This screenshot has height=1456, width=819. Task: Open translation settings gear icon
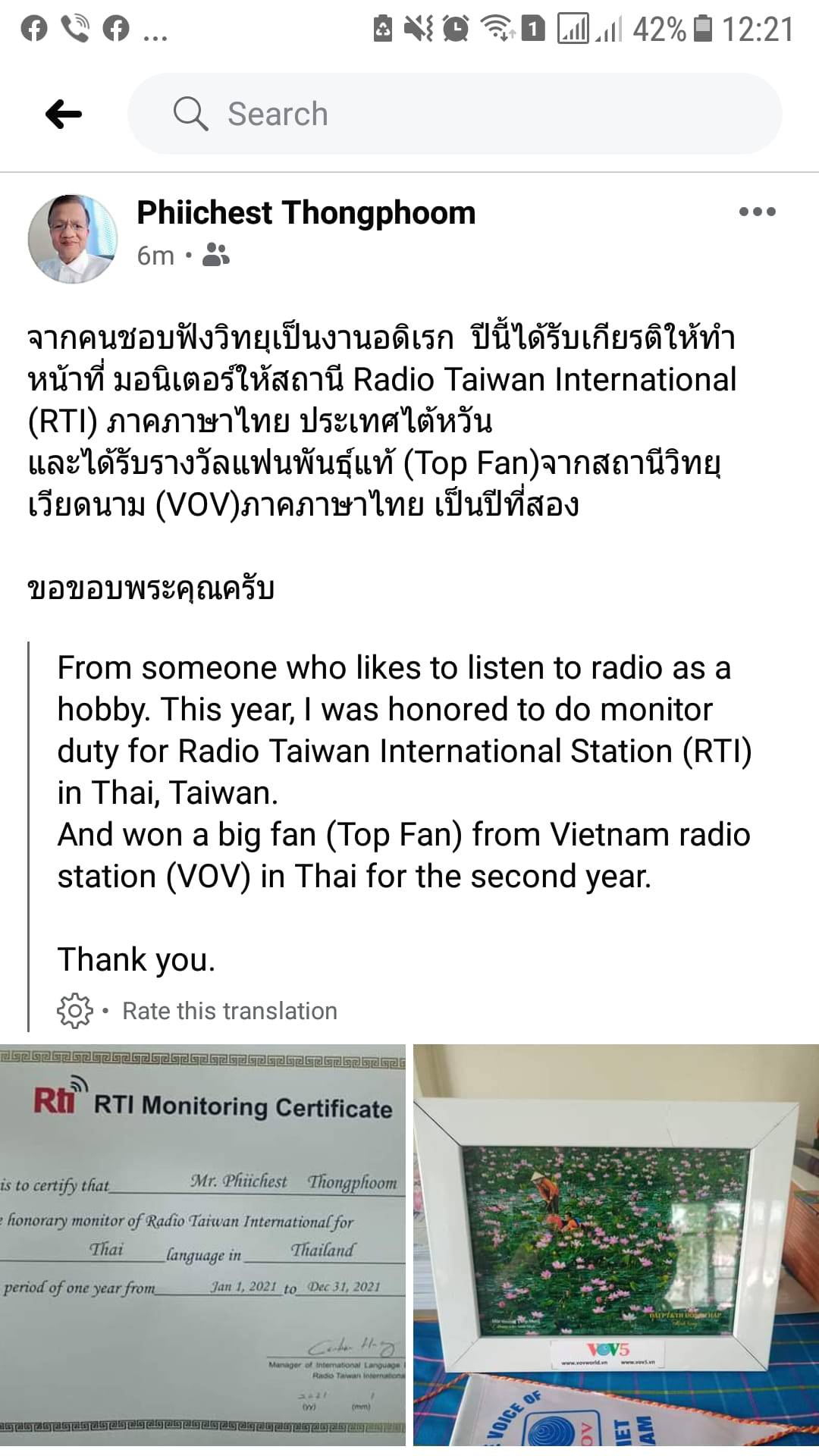(x=74, y=1010)
